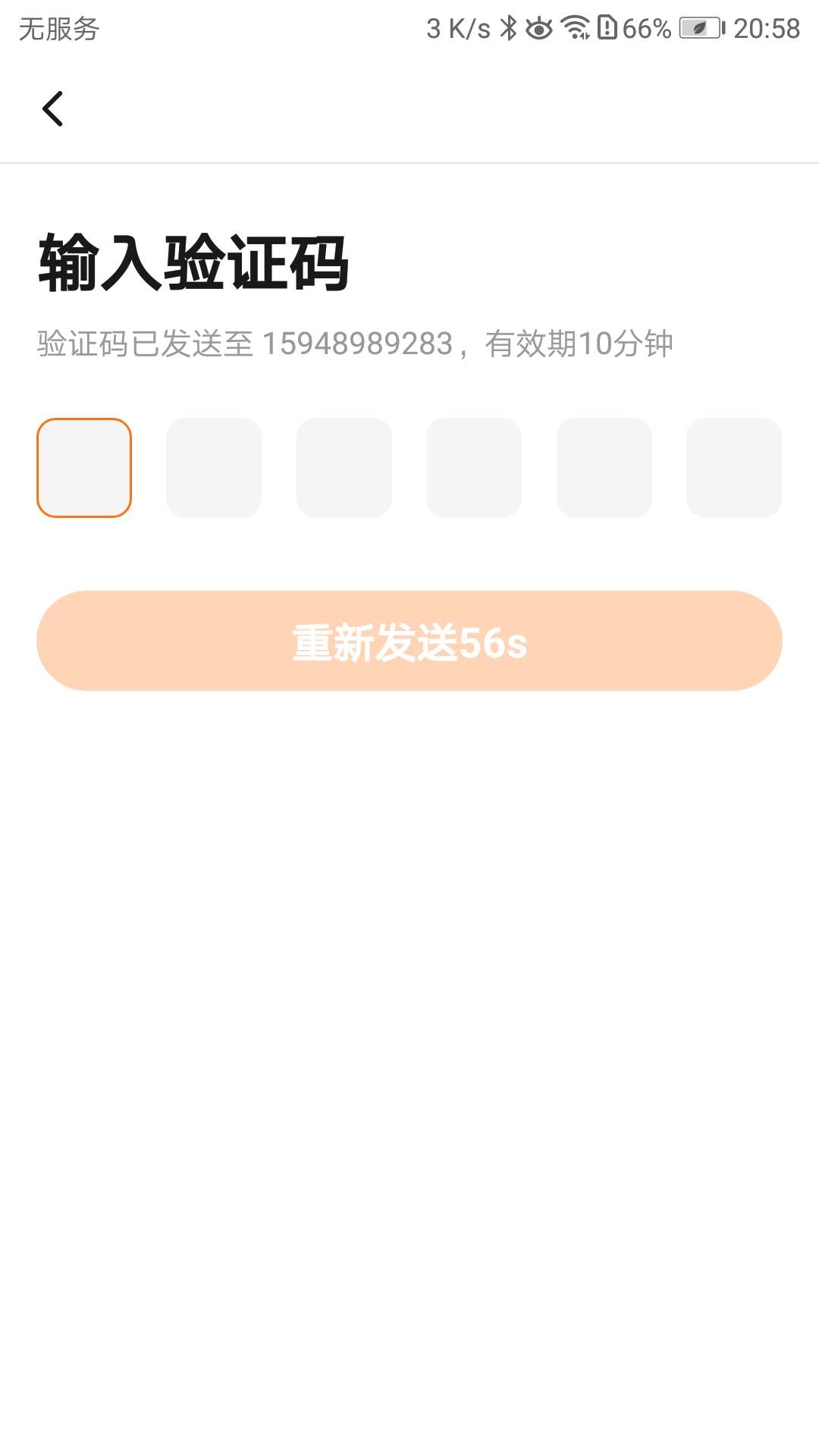This screenshot has height=1456, width=819.
Task: Choose the fourth verification code box
Action: tap(474, 468)
